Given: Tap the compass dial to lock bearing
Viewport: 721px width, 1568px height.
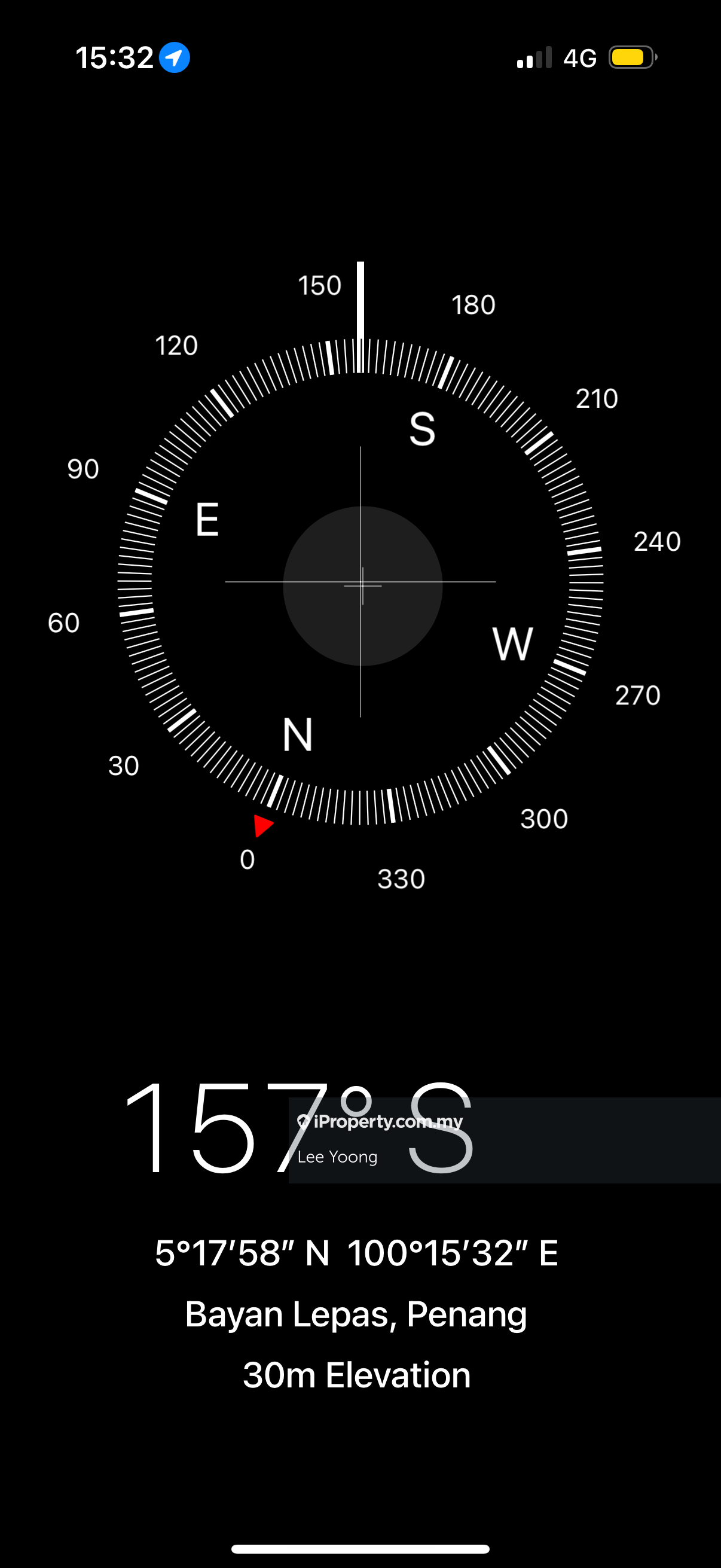Looking at the screenshot, I should (x=361, y=583).
